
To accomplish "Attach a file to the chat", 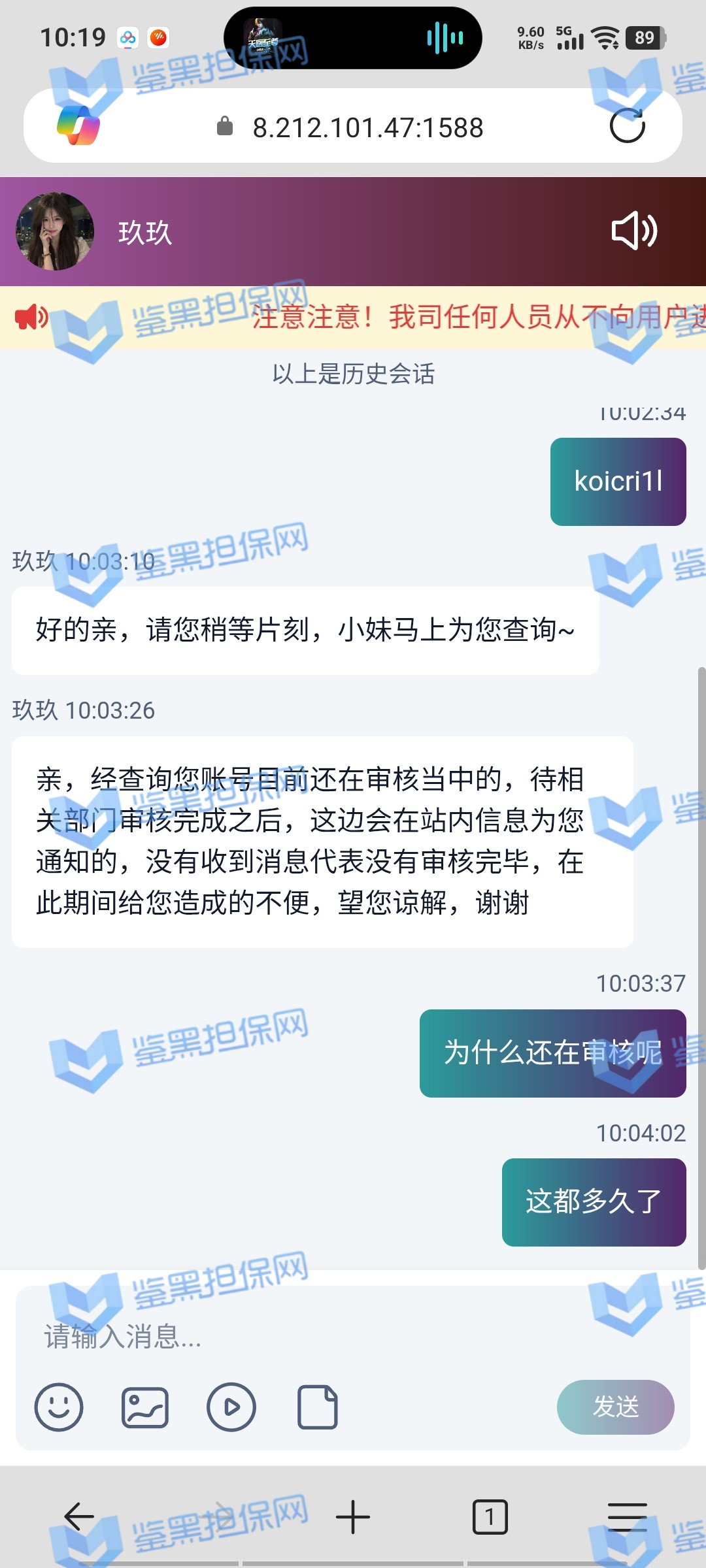I will 318,1407.
